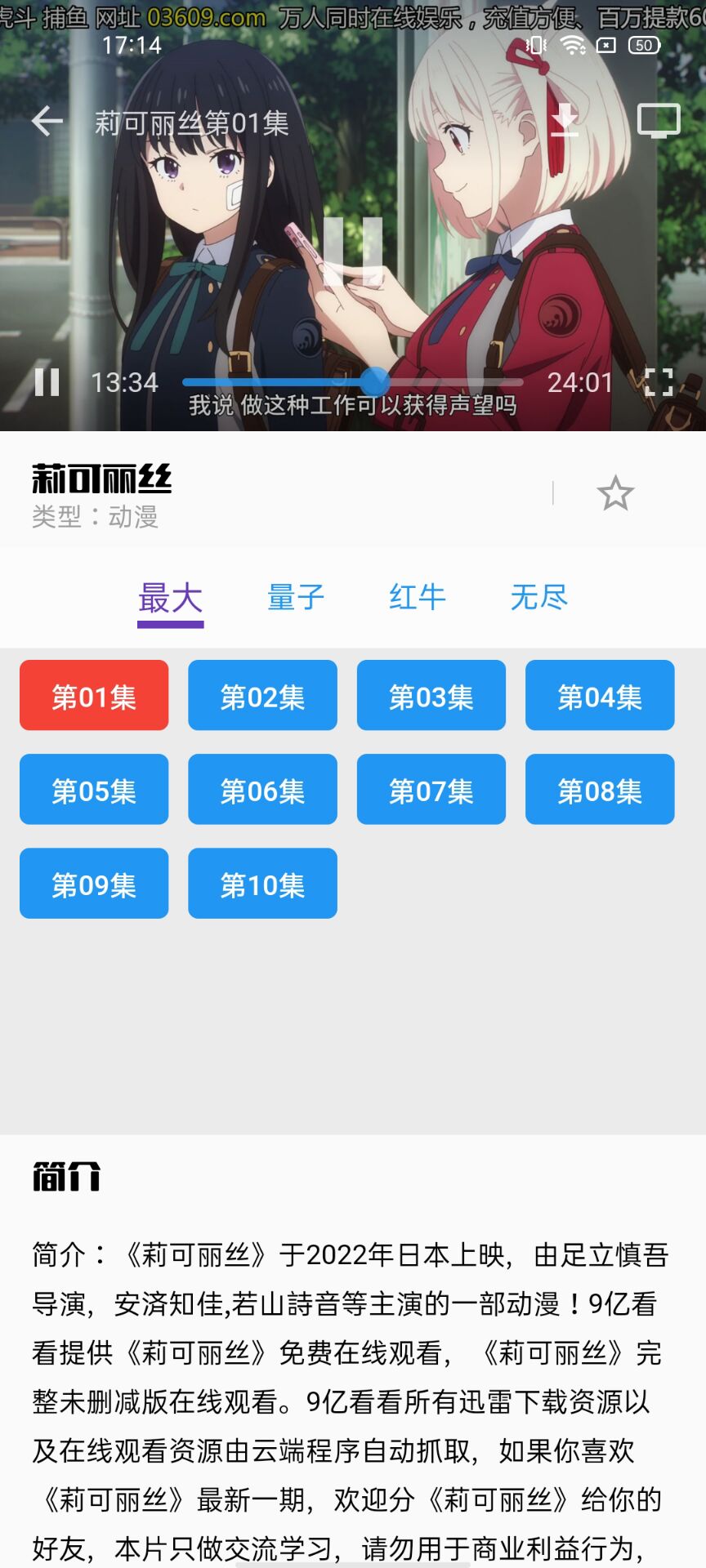The width and height of the screenshot is (706, 1568).
Task: Switch to the 红牛 source tab
Action: 418,598
